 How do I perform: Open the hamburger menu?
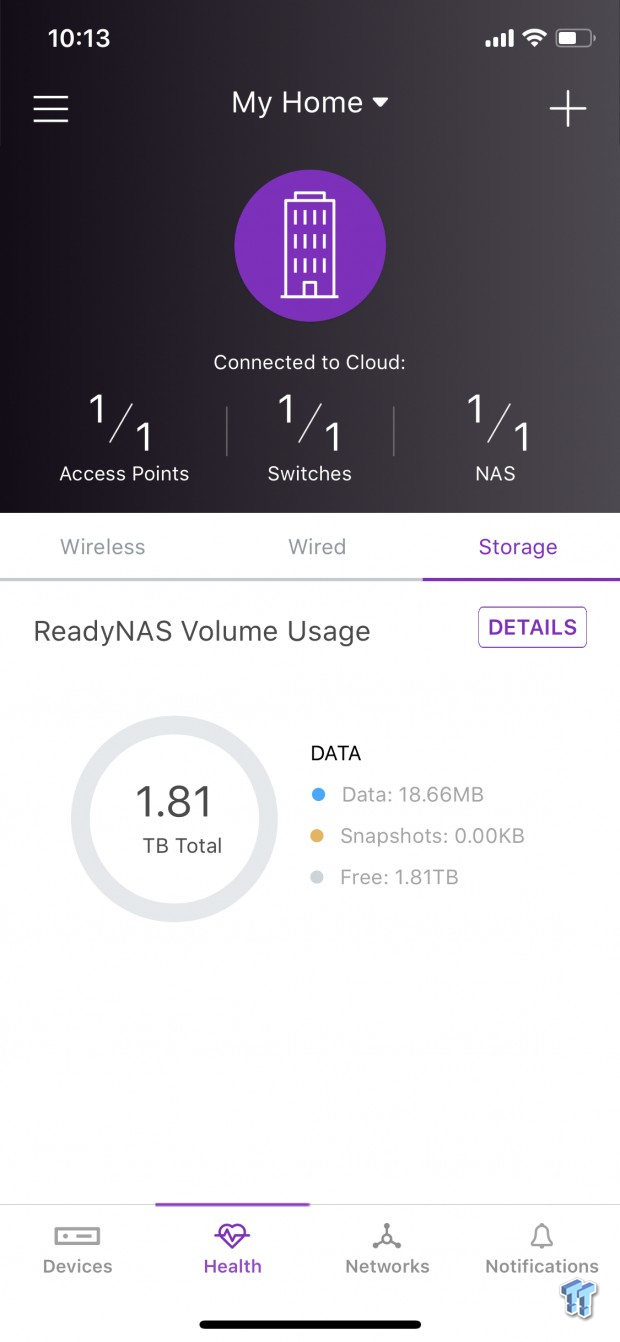[51, 108]
